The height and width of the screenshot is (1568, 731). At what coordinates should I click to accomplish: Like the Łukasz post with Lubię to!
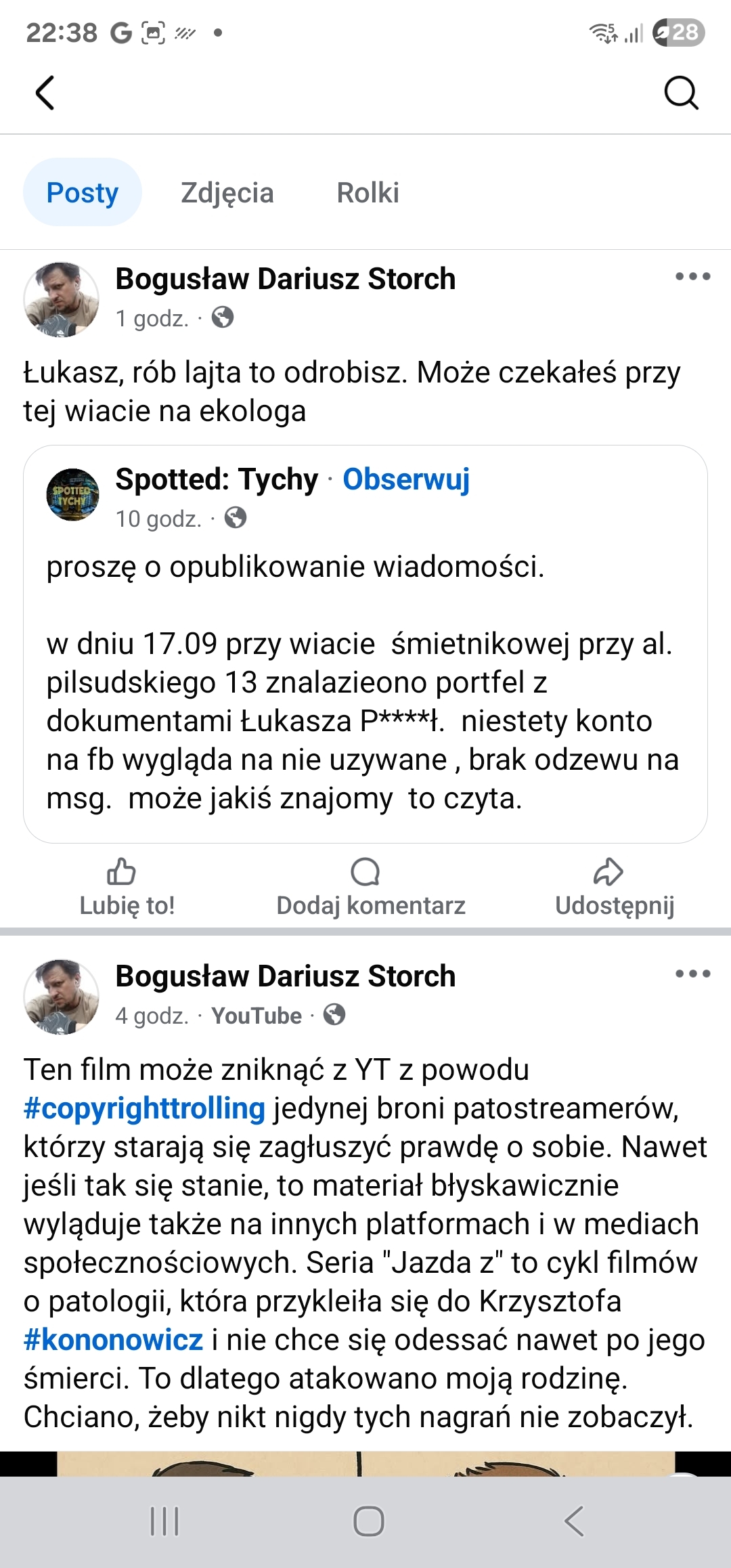[x=127, y=887]
